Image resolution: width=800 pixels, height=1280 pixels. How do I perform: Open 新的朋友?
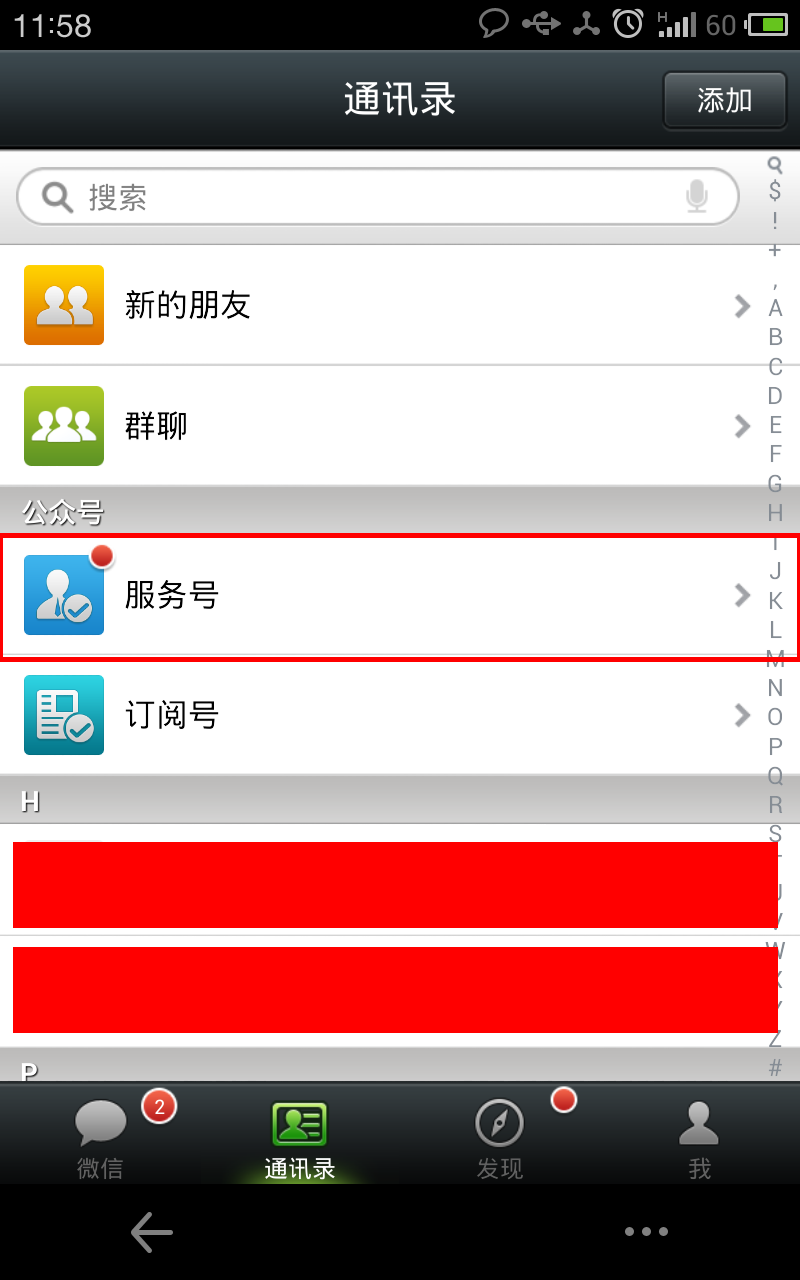[x=400, y=305]
